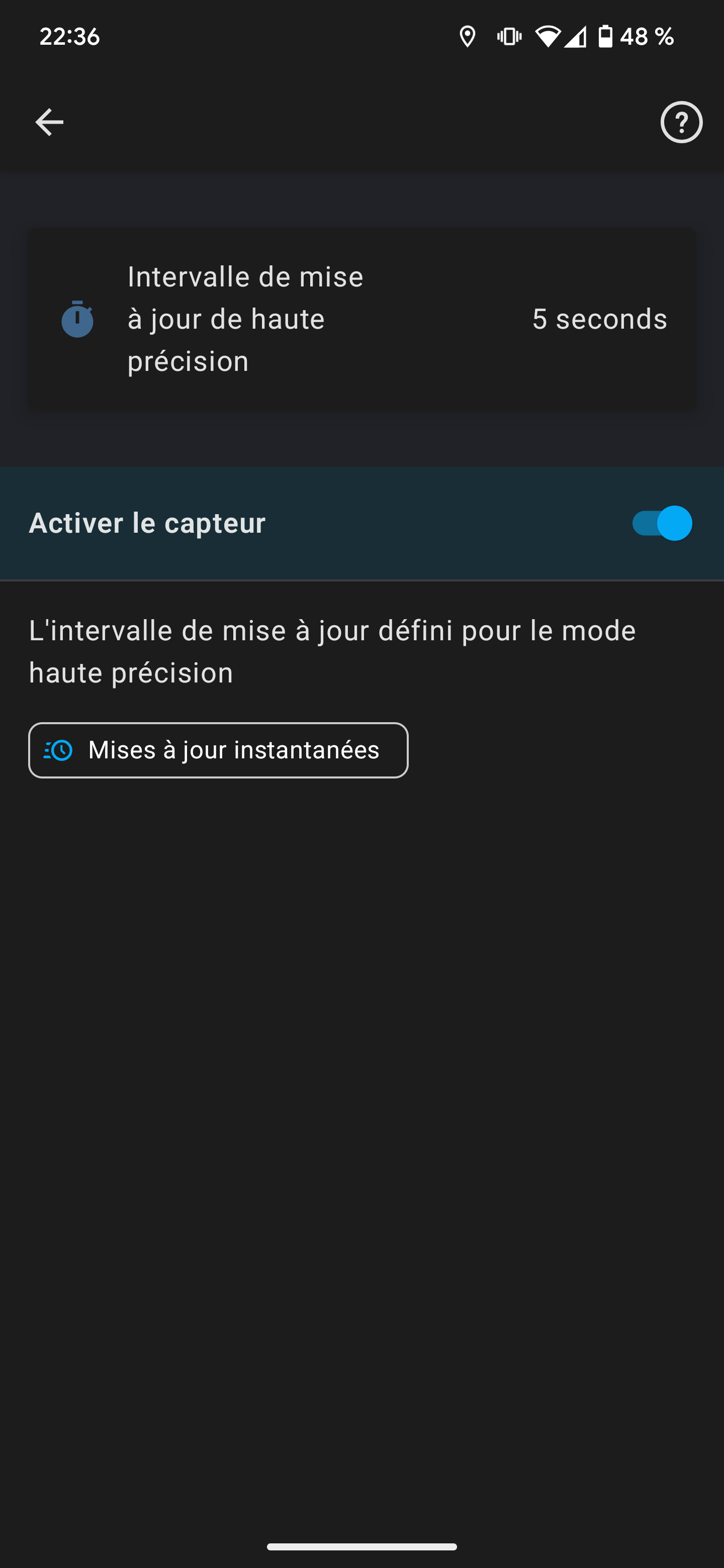Image resolution: width=724 pixels, height=1568 pixels.
Task: Open the high precision update interval card
Action: pos(361,320)
